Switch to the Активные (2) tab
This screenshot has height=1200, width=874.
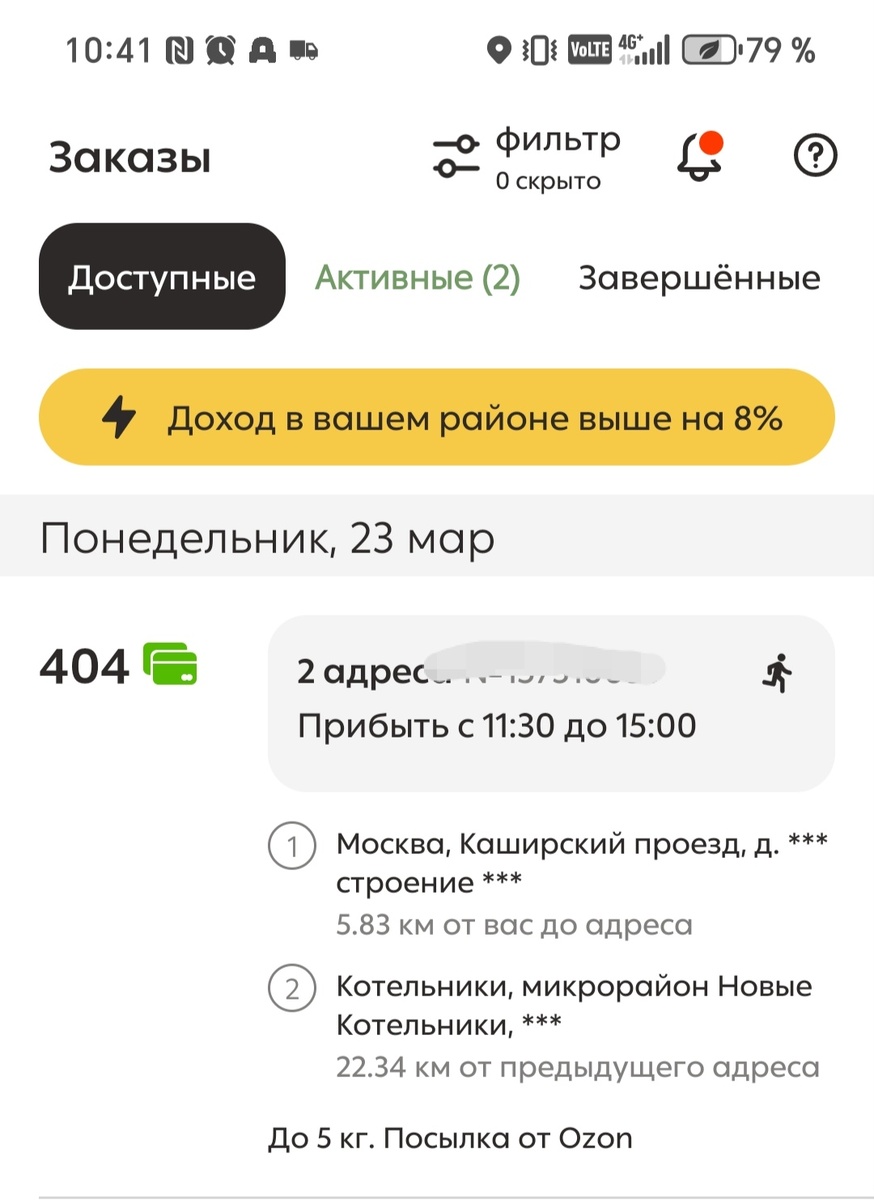click(417, 277)
